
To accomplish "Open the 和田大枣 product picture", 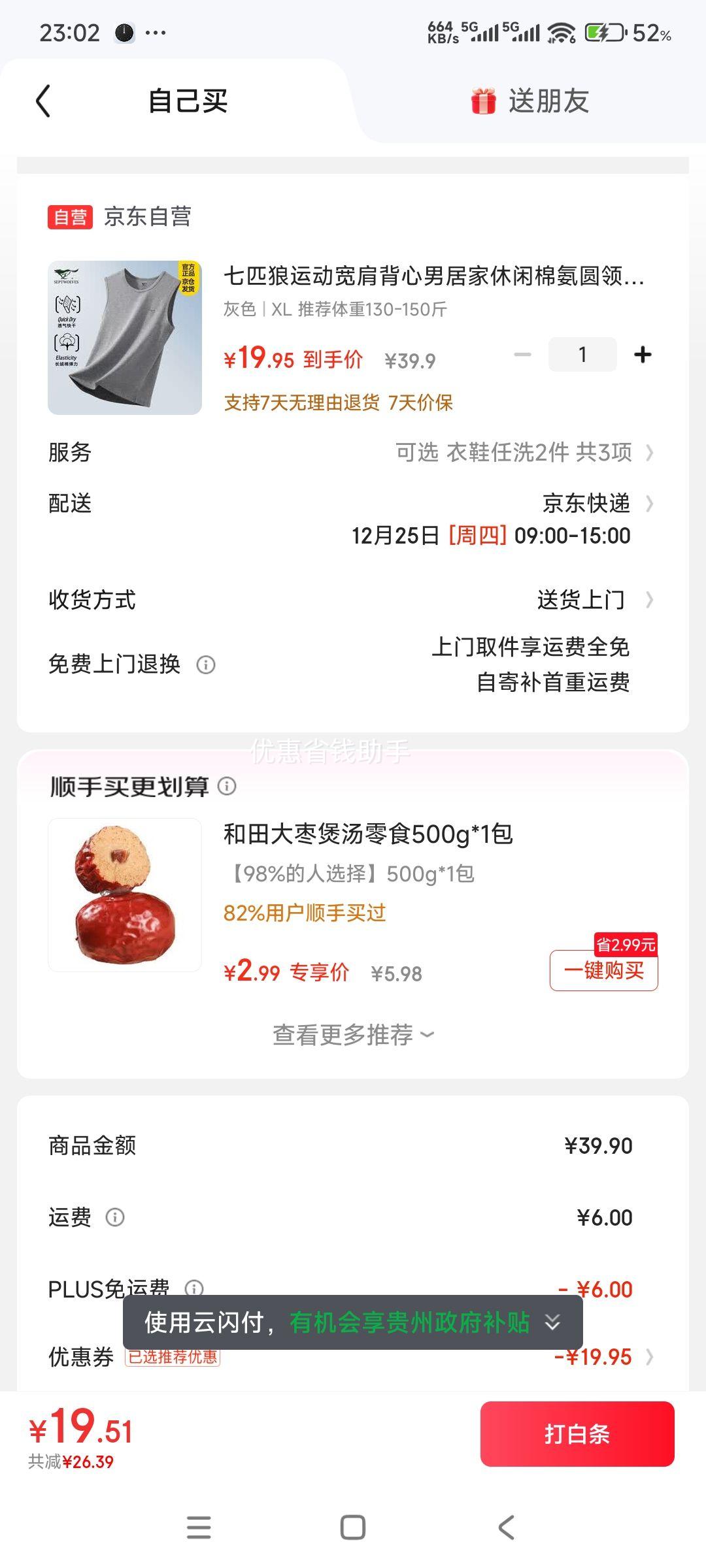I will pyautogui.click(x=125, y=895).
